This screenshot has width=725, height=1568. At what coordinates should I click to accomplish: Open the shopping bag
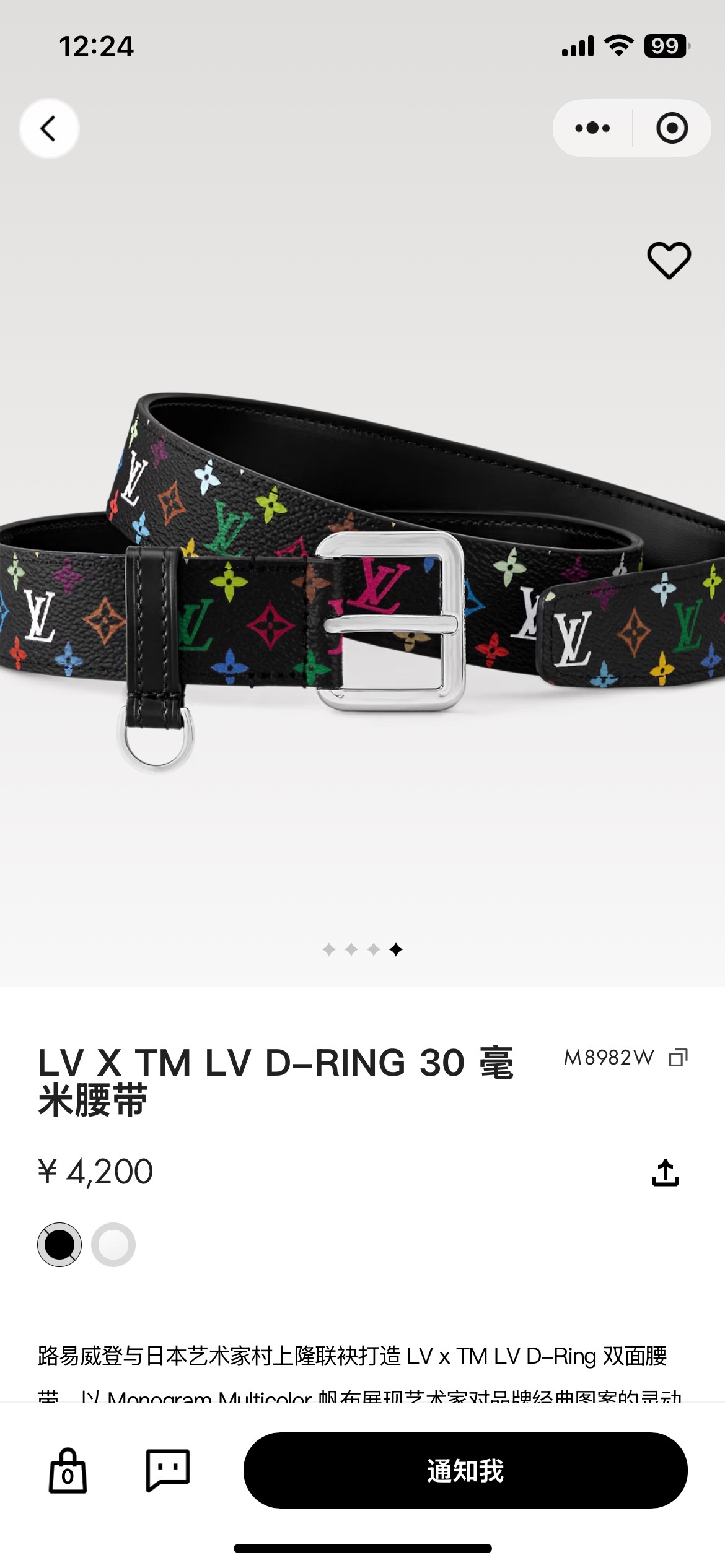(x=68, y=1470)
